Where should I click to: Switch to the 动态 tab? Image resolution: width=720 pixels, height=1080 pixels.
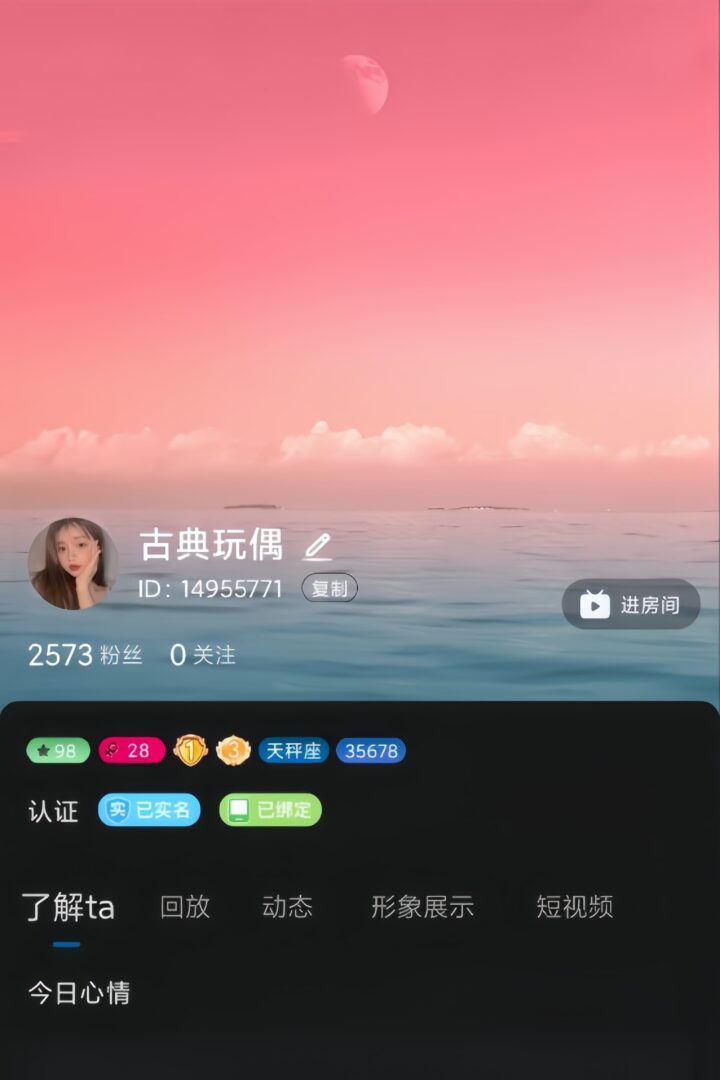coord(287,906)
